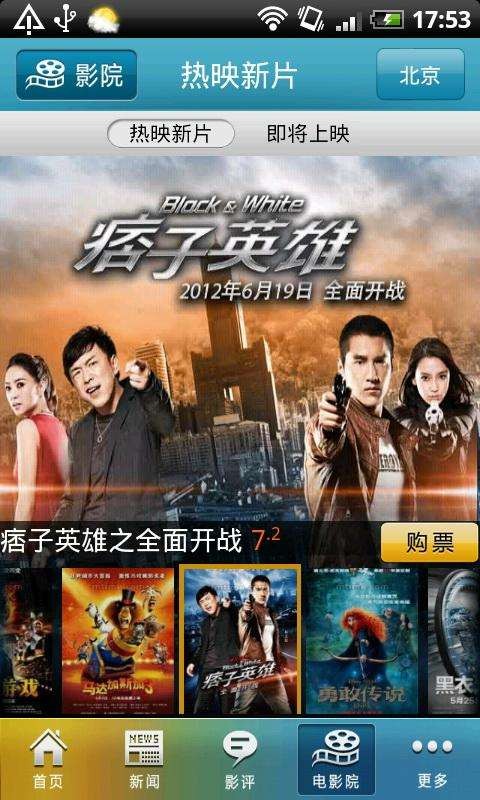
Task: Open the 更多 more tab
Action: (432, 759)
